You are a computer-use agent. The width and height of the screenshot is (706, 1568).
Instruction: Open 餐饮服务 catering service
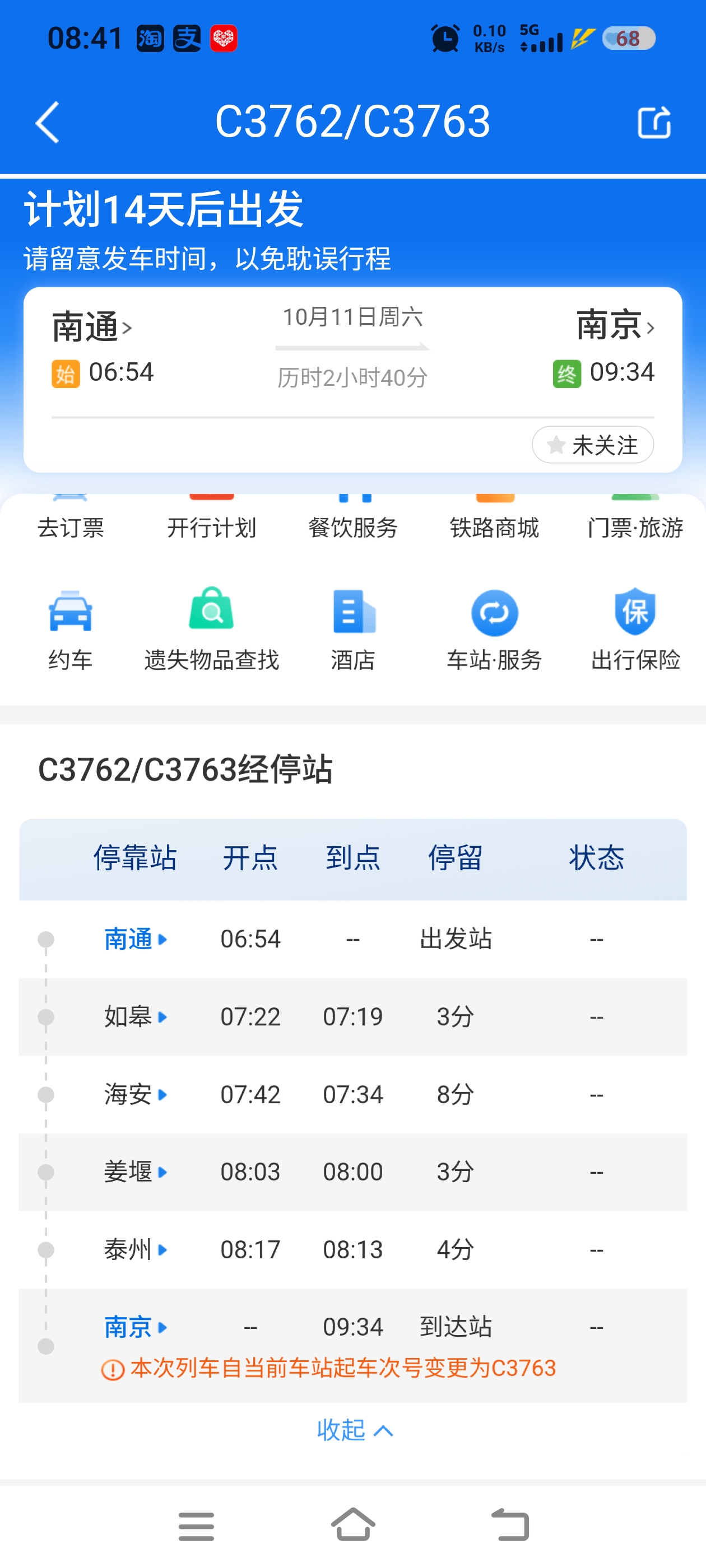point(354,517)
